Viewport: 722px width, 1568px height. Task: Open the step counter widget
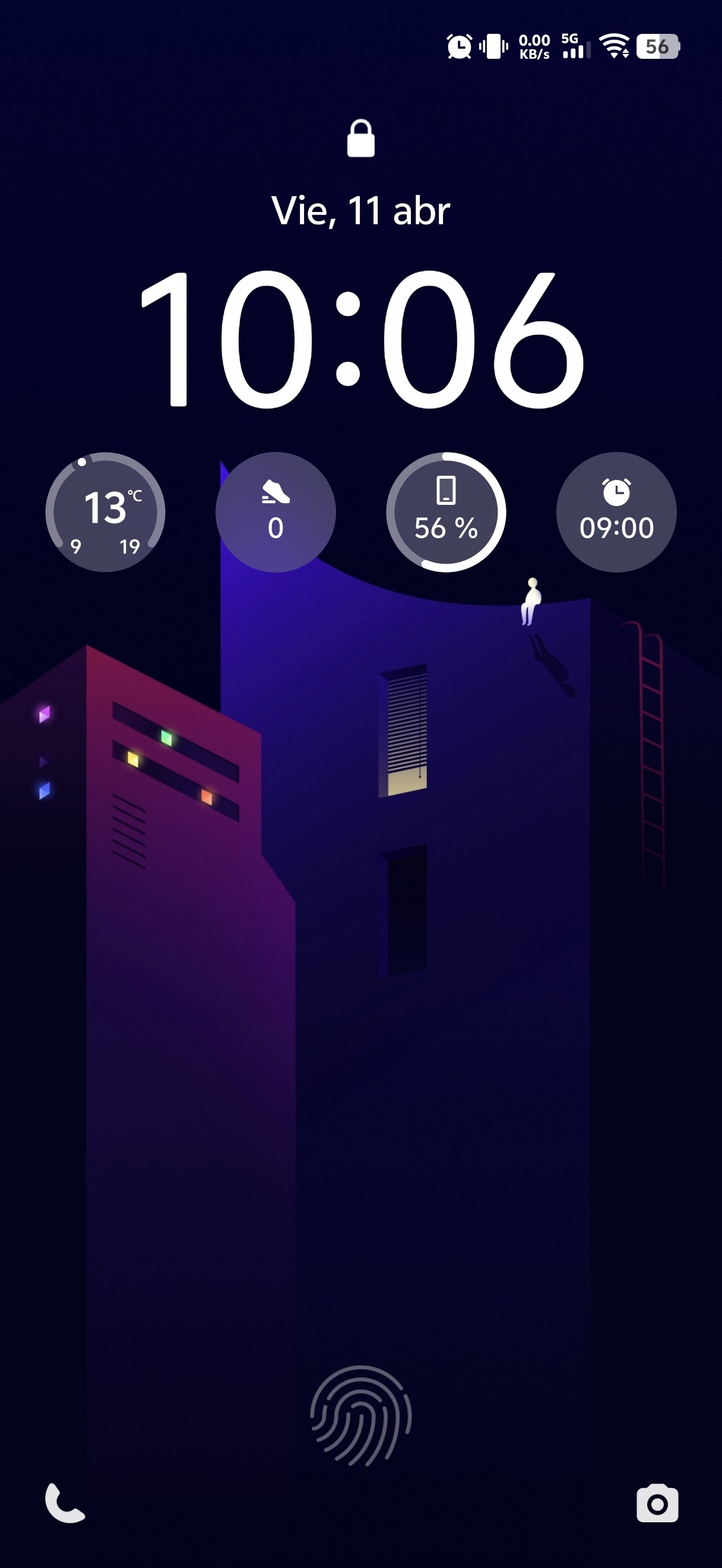click(275, 512)
